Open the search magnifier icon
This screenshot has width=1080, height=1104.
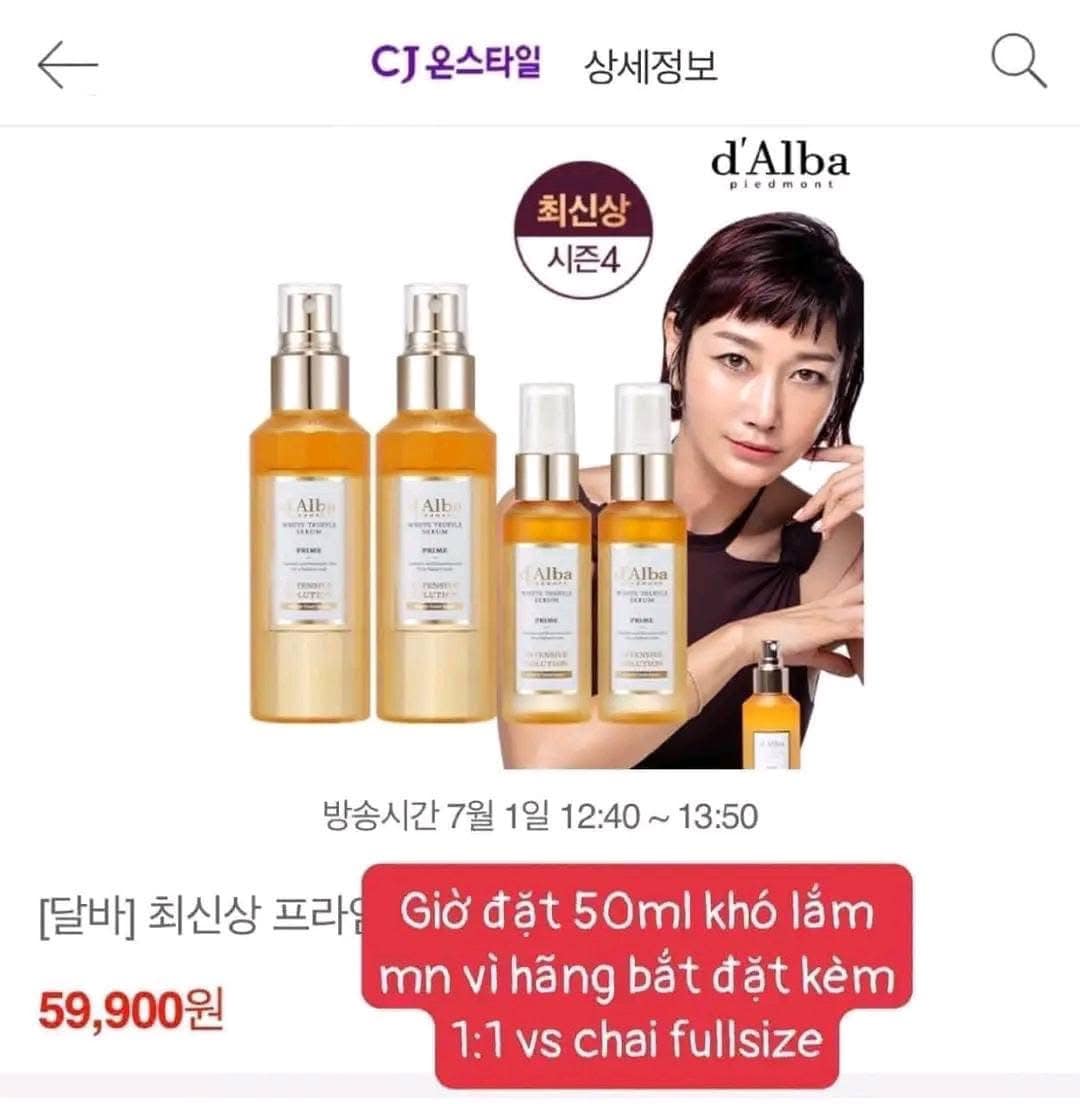tap(1018, 62)
